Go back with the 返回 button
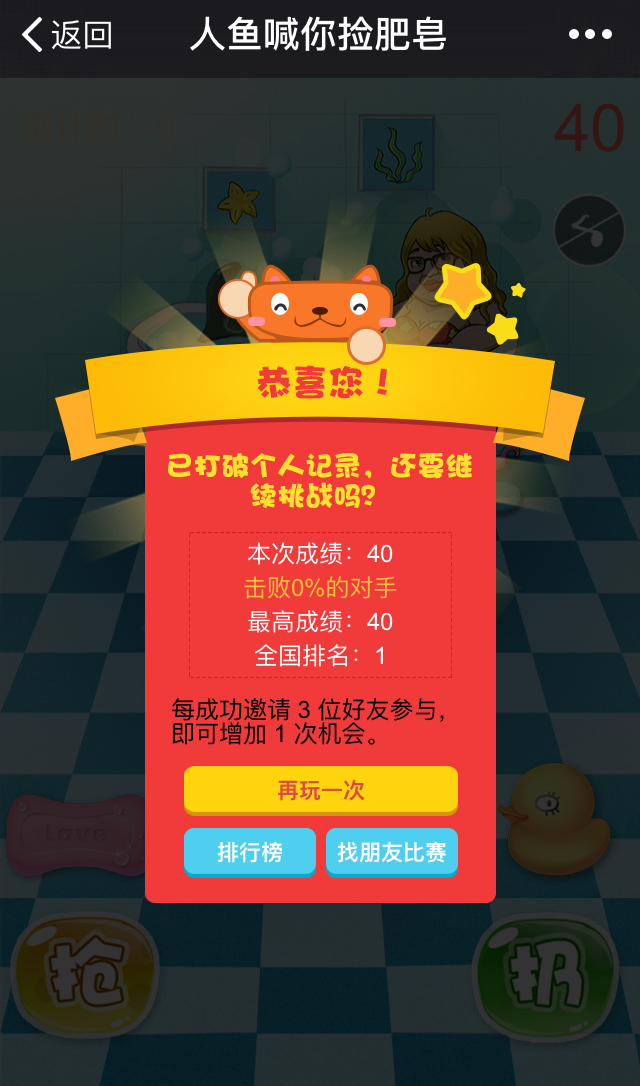Screen dimensions: 640x1086 pos(66,35)
